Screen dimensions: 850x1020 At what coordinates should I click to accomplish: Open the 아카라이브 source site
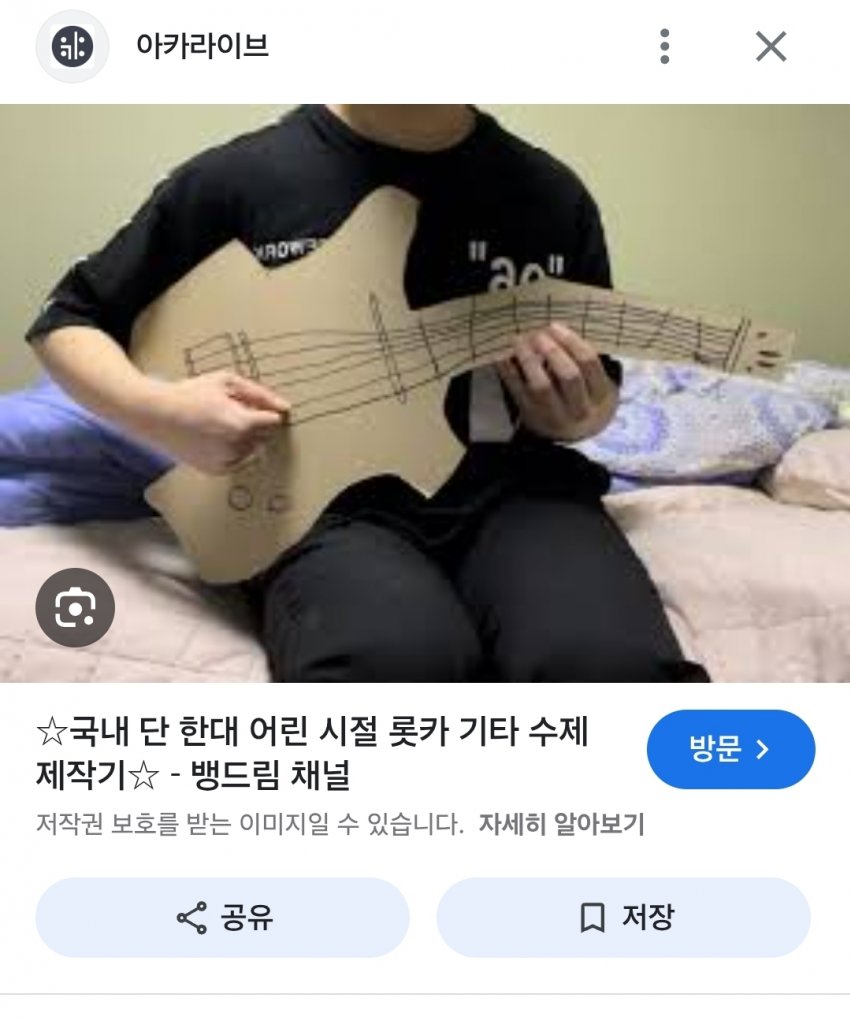point(202,46)
